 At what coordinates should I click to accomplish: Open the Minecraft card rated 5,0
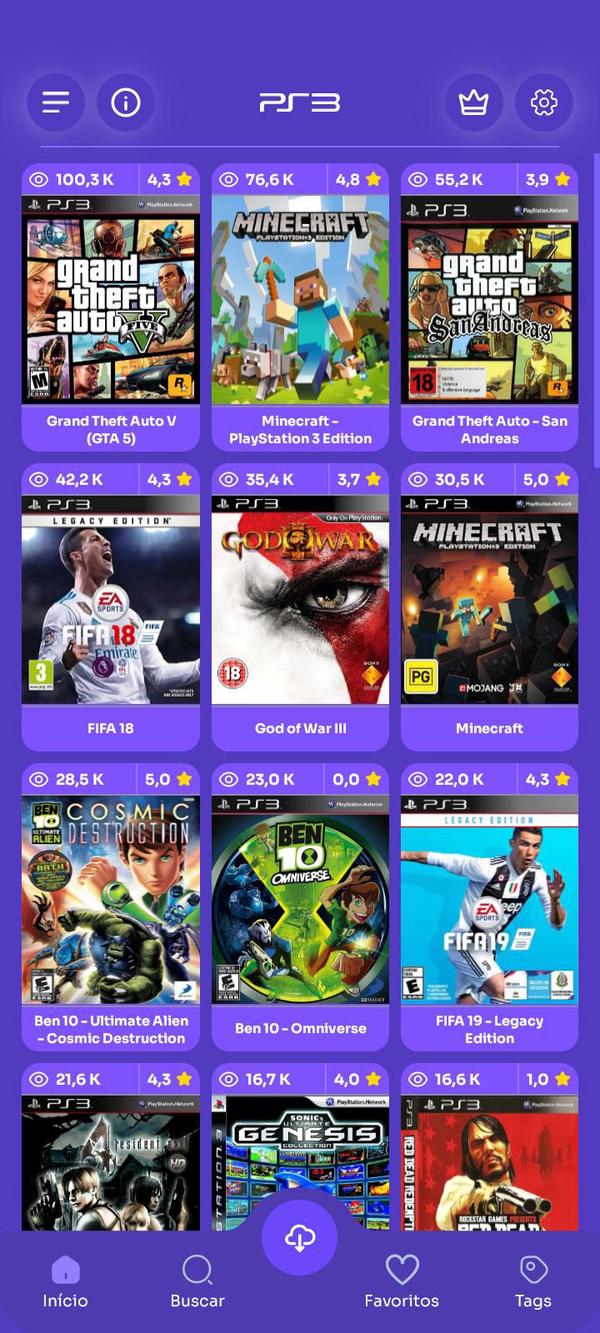click(489, 600)
